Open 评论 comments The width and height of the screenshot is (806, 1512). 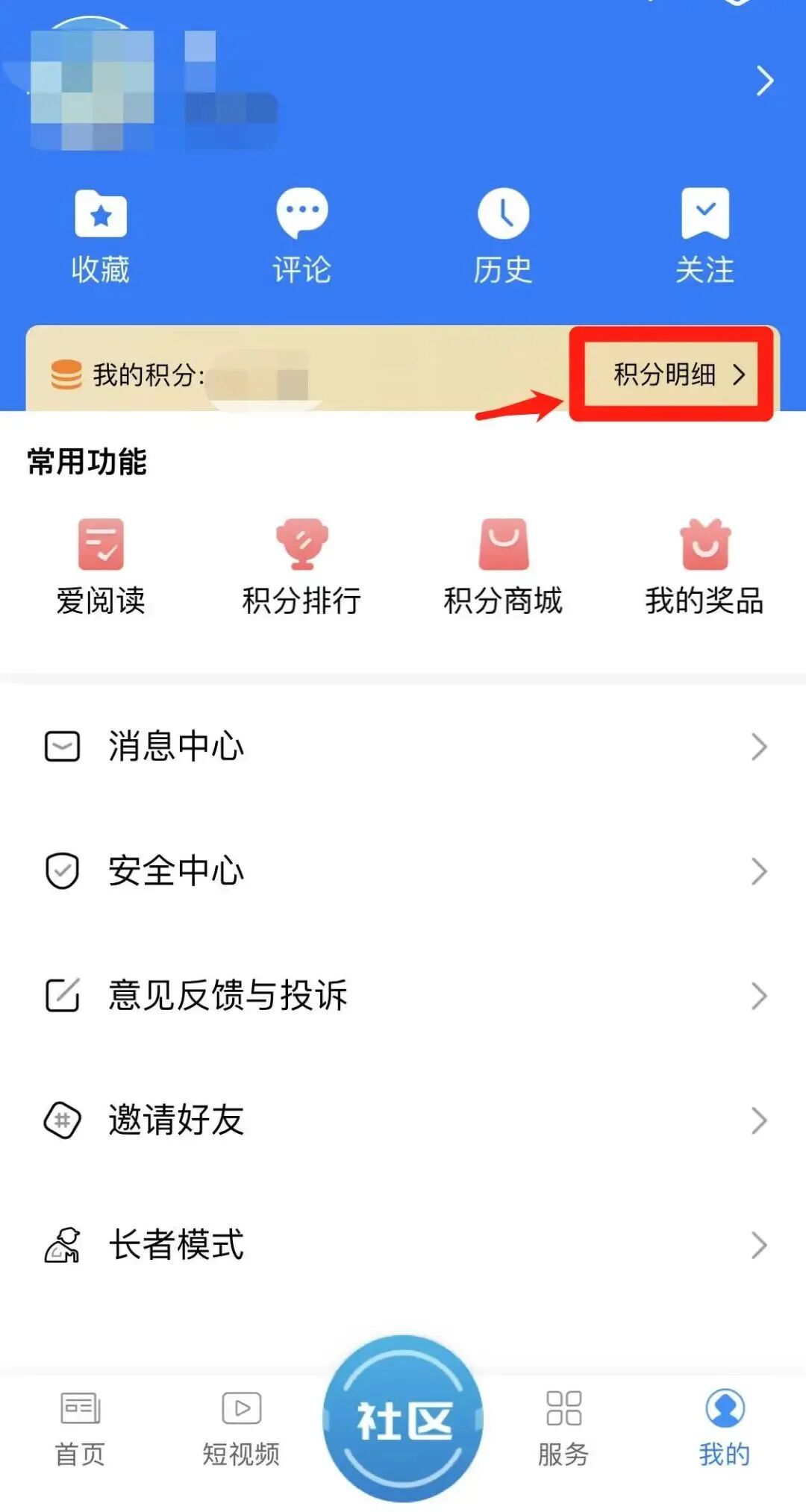click(x=302, y=236)
